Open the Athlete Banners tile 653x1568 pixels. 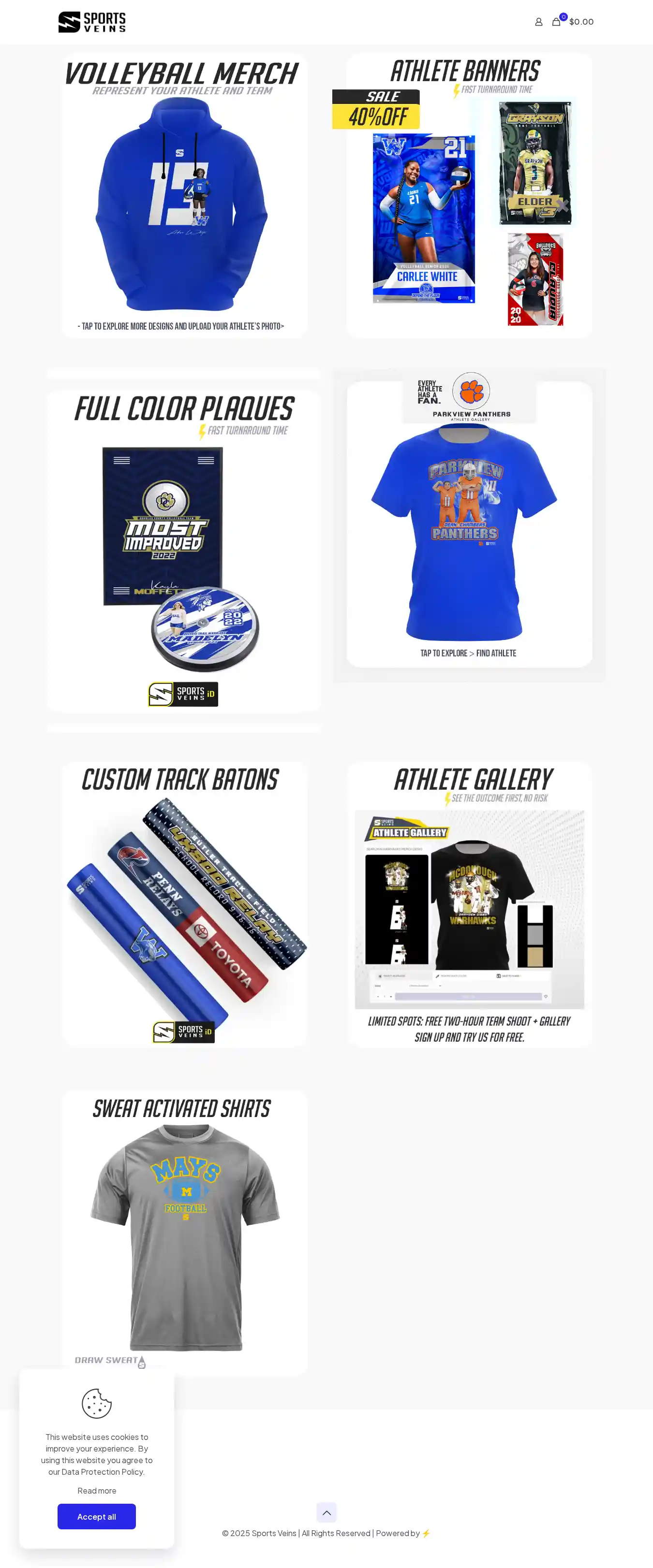[x=469, y=196]
